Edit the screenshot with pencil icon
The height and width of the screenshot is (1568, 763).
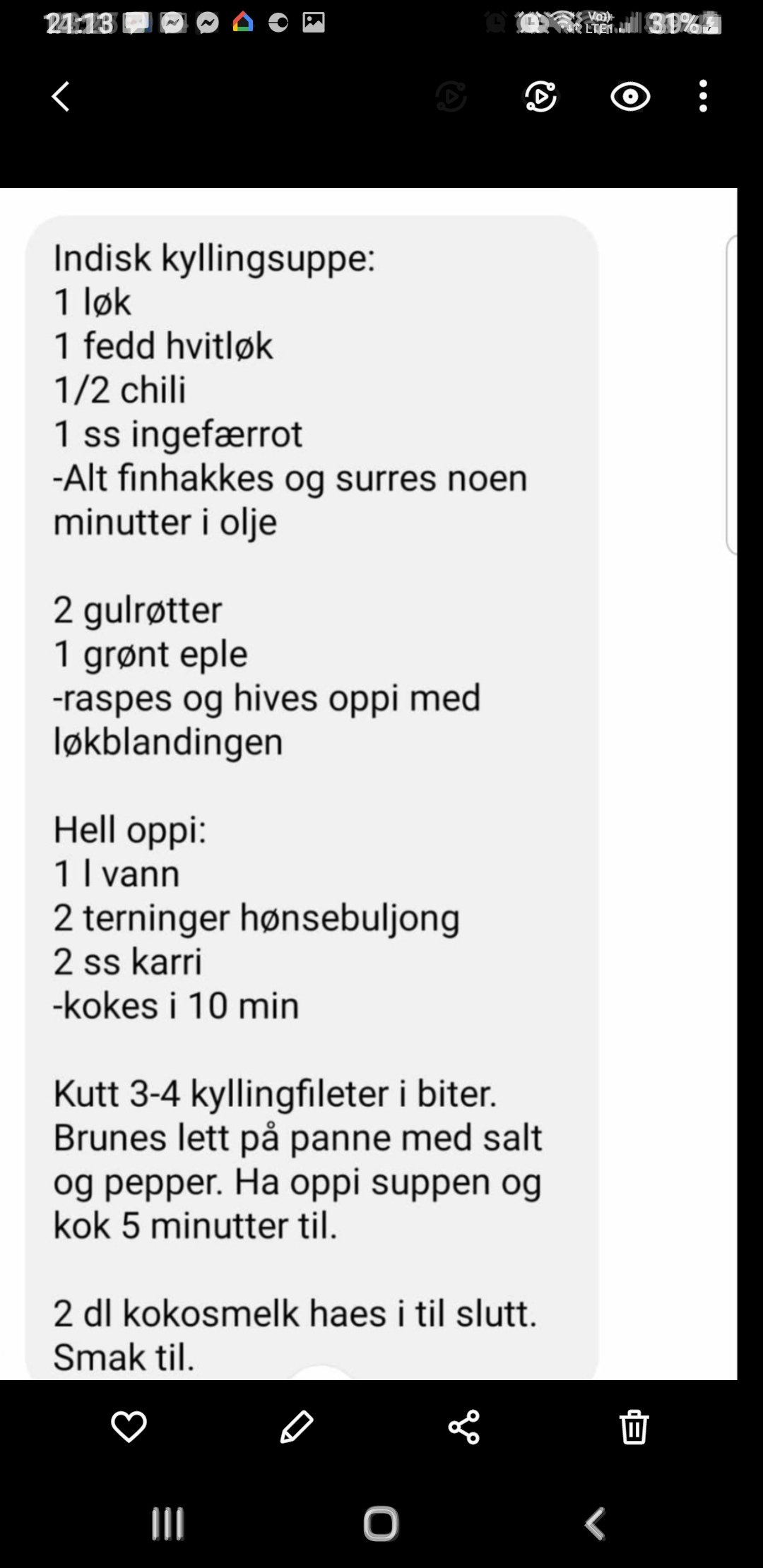pyautogui.click(x=297, y=1427)
